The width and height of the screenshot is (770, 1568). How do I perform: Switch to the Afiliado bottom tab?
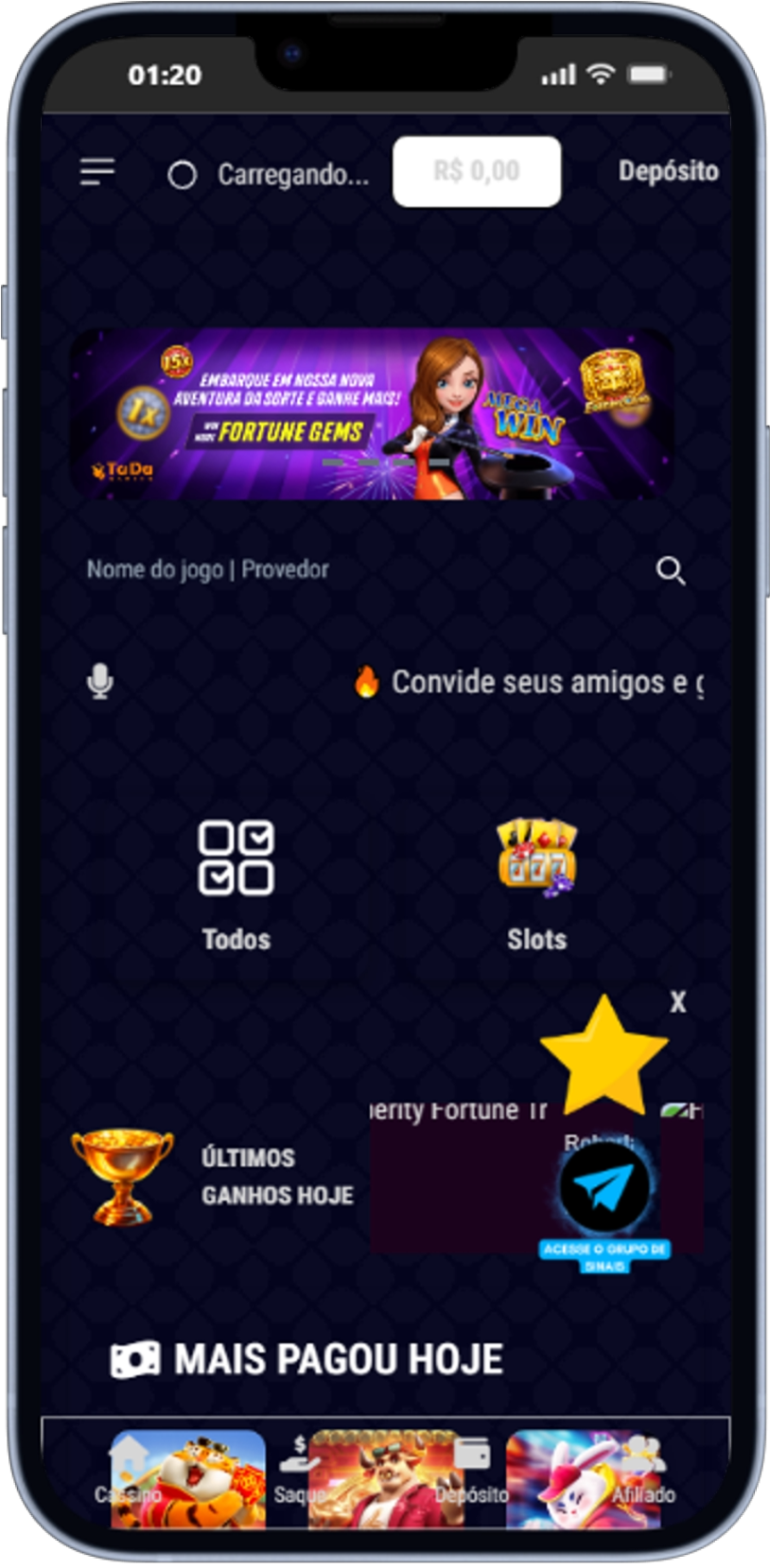[643, 1475]
